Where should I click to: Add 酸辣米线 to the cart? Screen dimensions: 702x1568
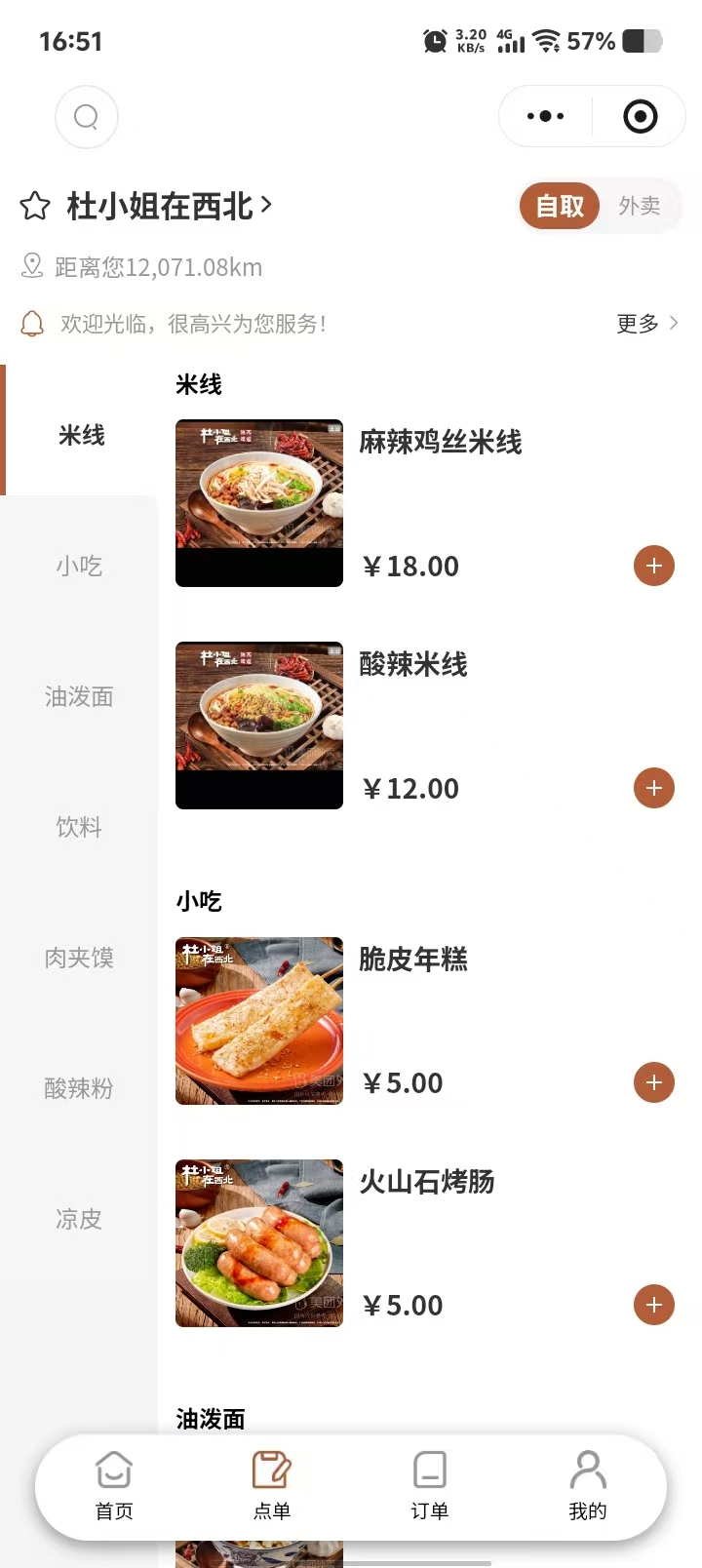click(x=654, y=788)
